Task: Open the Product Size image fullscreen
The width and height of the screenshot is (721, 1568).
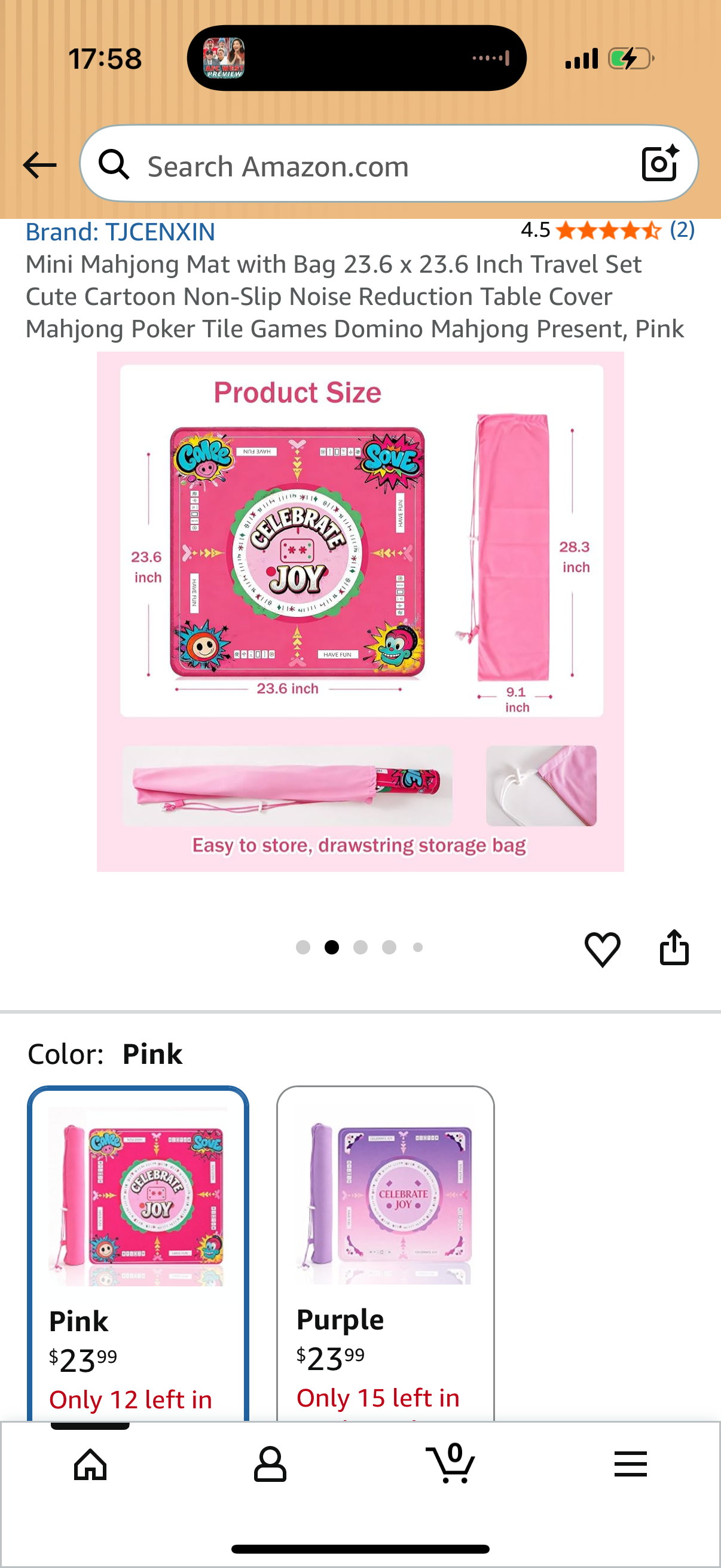Action: [x=360, y=611]
